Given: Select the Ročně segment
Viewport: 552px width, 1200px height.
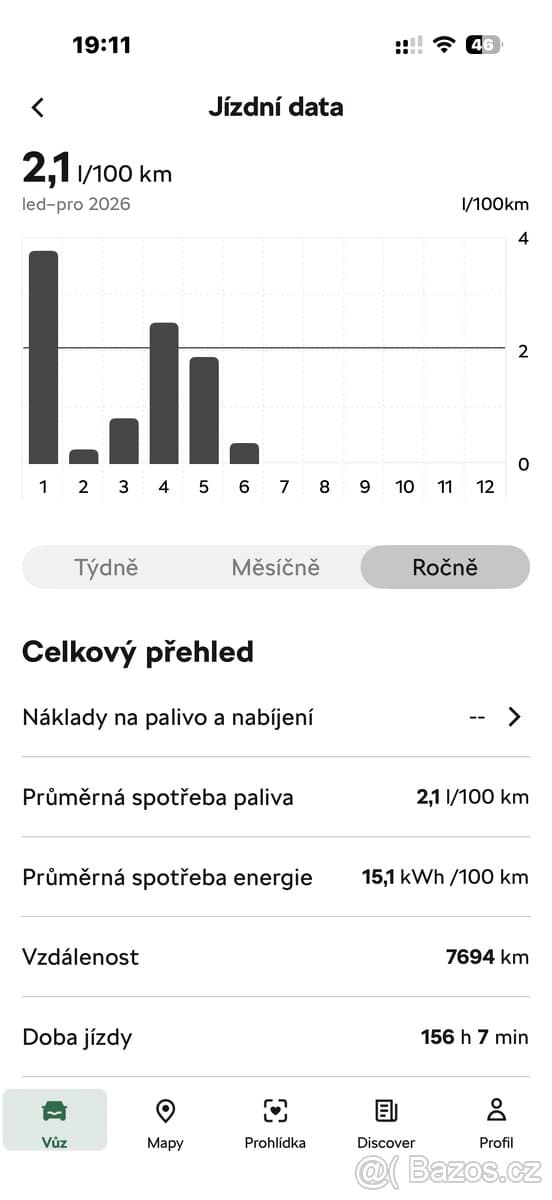Looking at the screenshot, I should click(445, 567).
